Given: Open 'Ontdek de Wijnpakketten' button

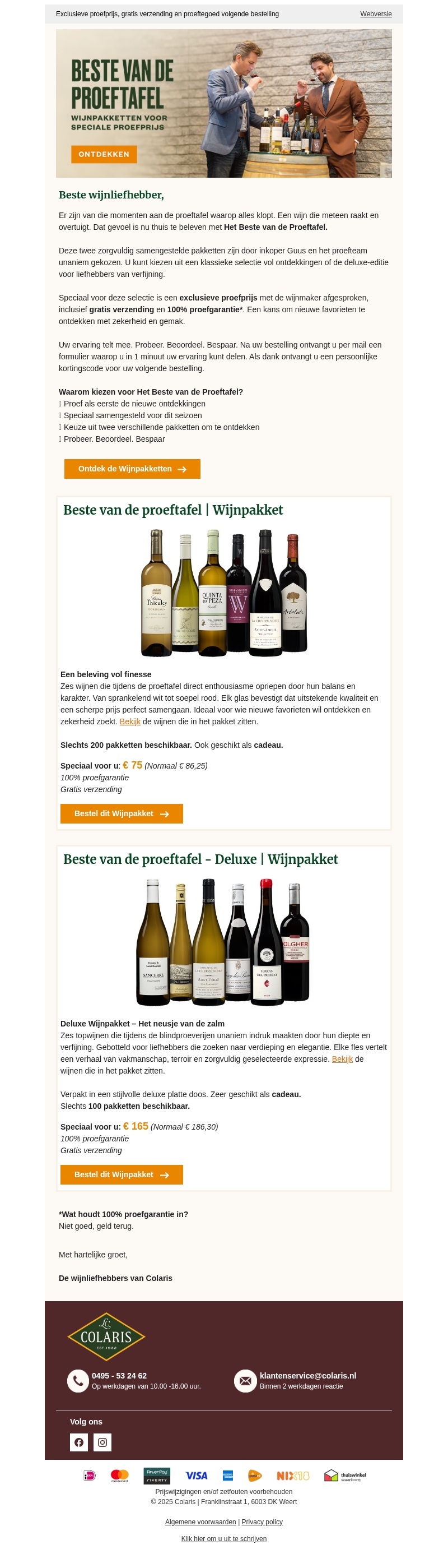Looking at the screenshot, I should pos(132,469).
